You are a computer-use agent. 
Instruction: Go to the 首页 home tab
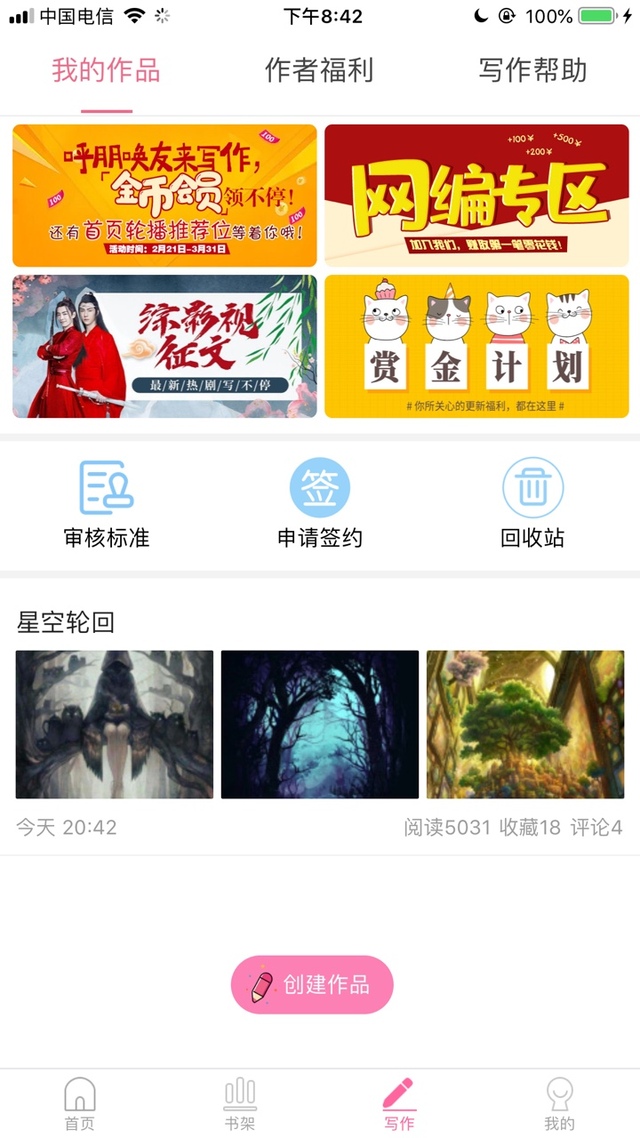pos(80,1103)
